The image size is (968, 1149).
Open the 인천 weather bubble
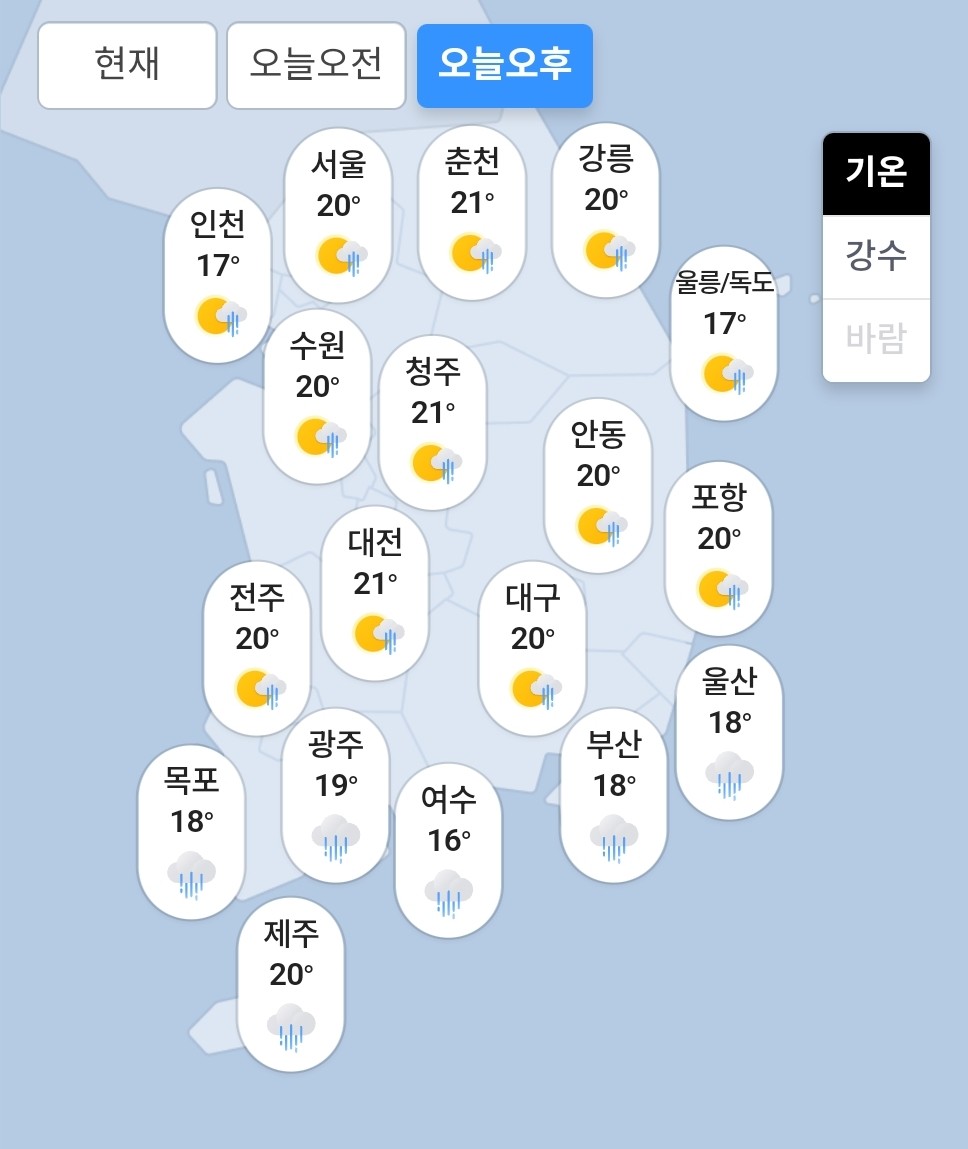pos(218,276)
